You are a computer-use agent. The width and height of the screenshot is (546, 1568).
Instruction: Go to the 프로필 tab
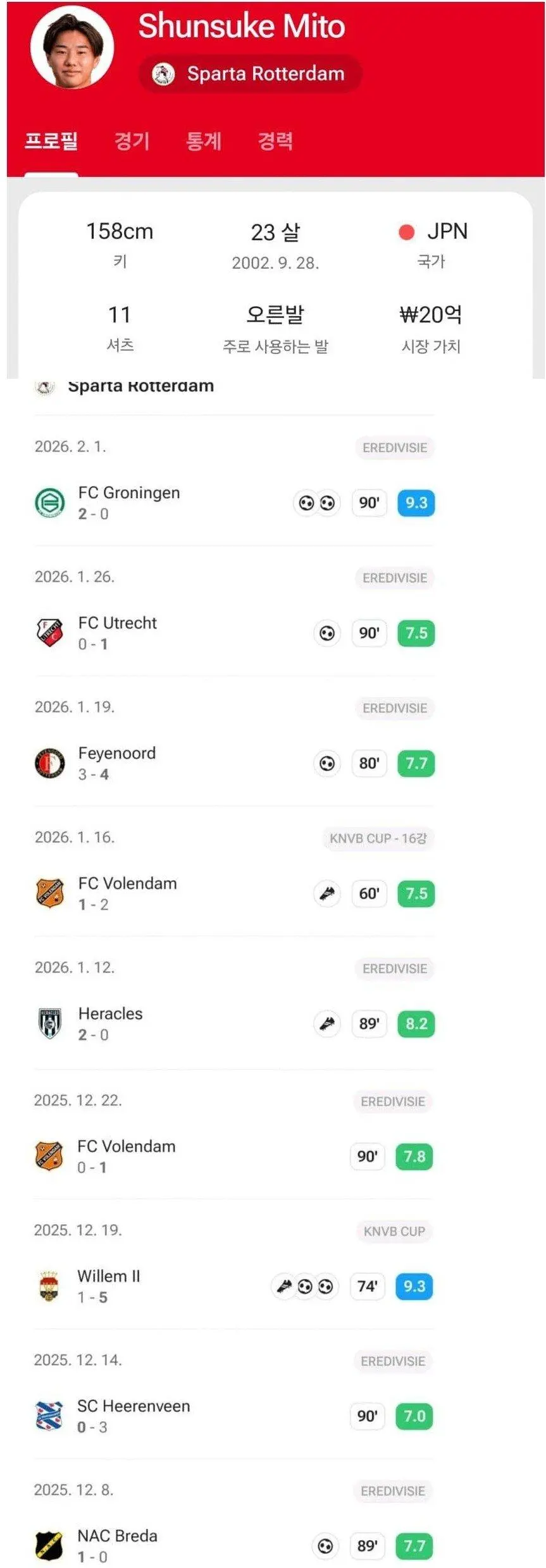click(x=51, y=140)
